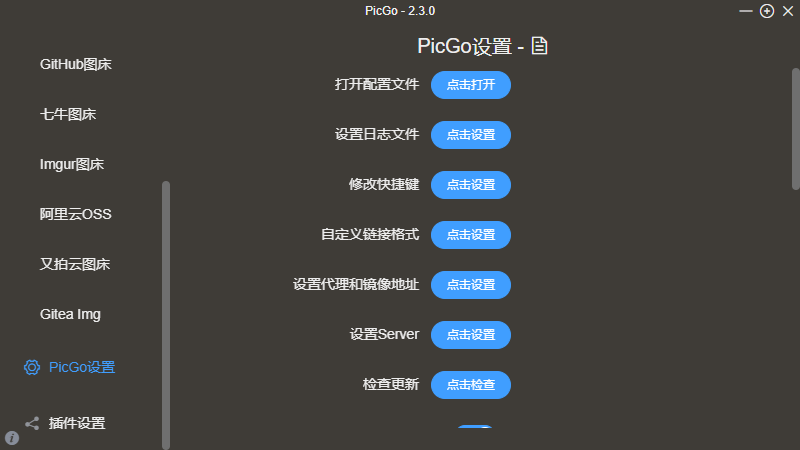Image resolution: width=800 pixels, height=450 pixels.
Task: Select 又拍云图床 in sidebar
Action: [75, 264]
